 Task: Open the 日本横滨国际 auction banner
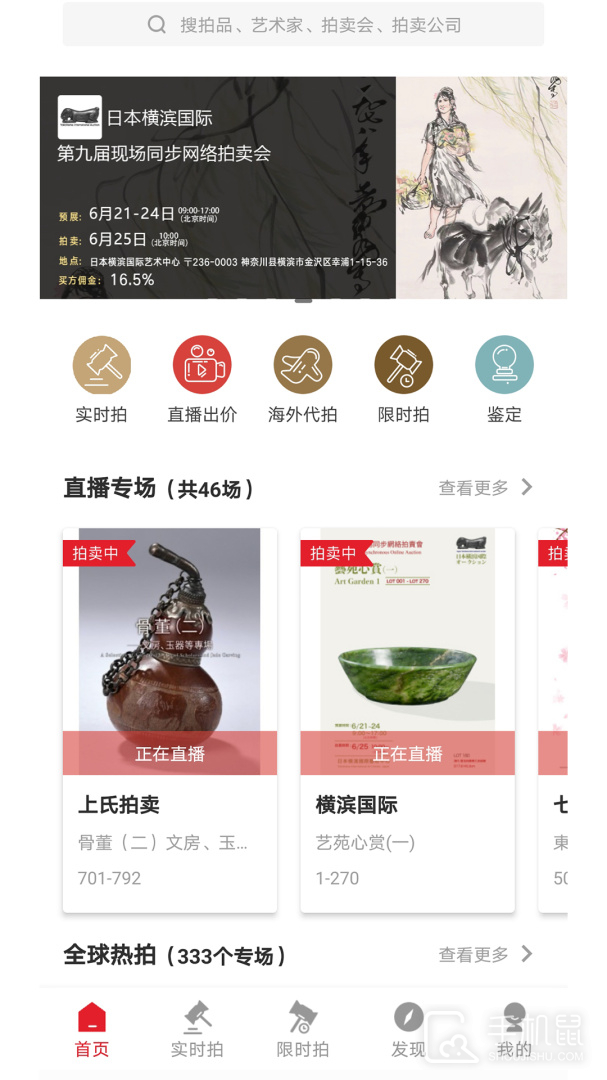pos(303,188)
